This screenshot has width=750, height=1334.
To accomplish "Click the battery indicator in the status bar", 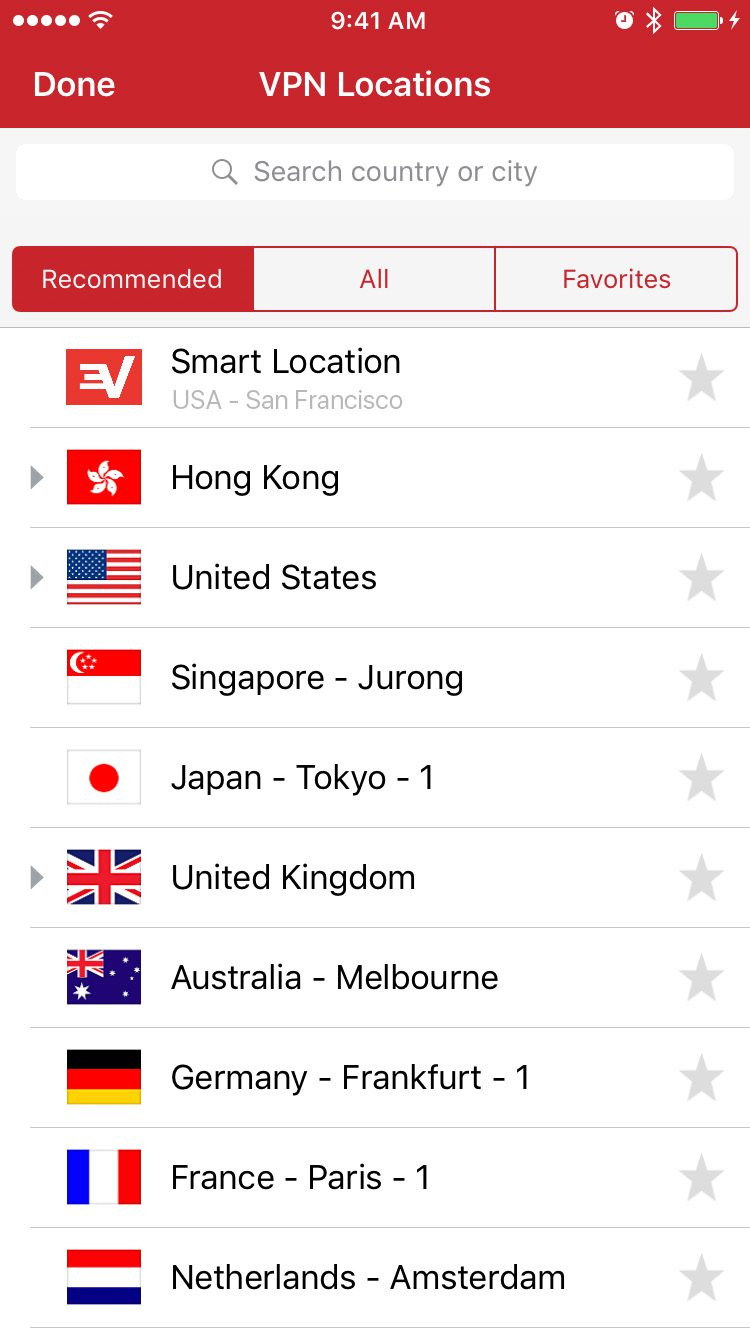I will (695, 20).
